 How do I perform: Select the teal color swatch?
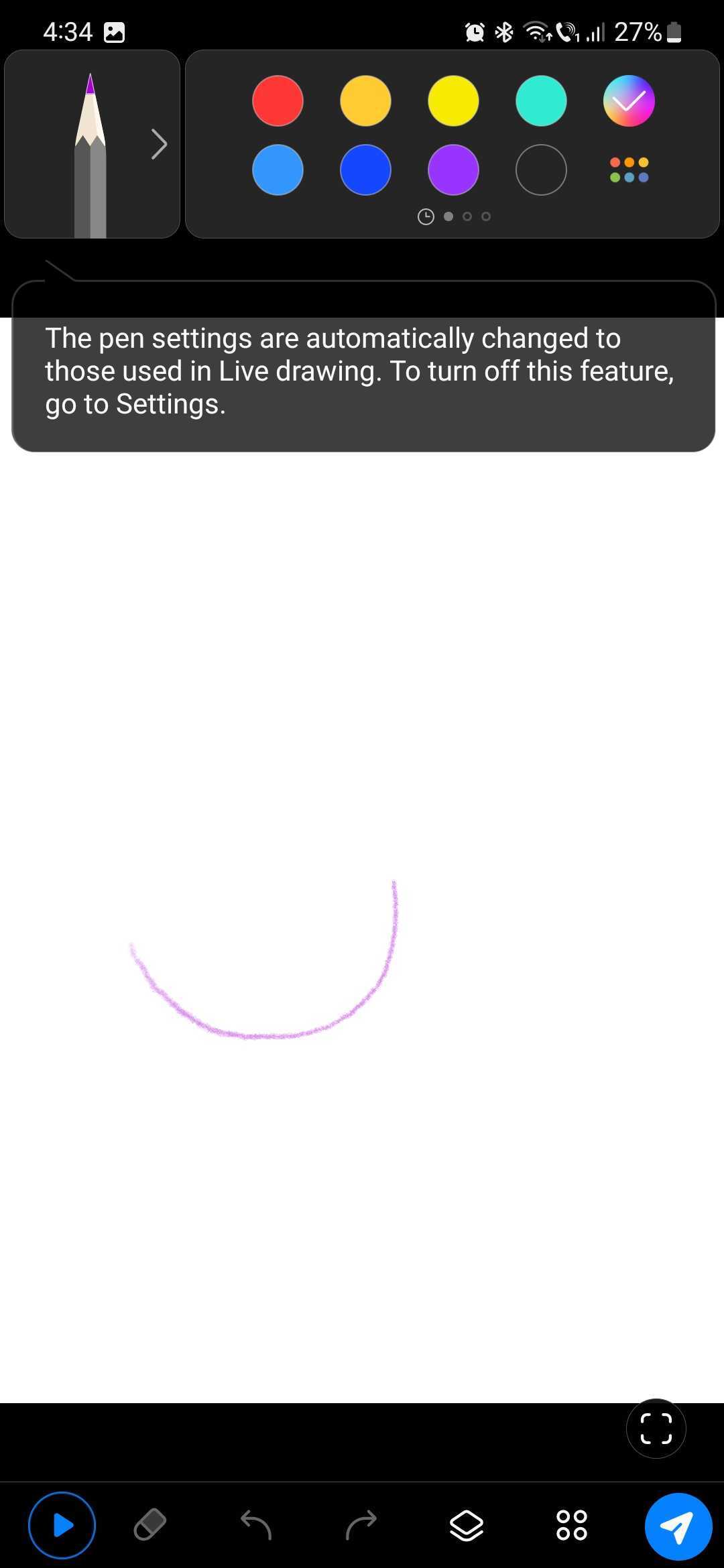(541, 101)
